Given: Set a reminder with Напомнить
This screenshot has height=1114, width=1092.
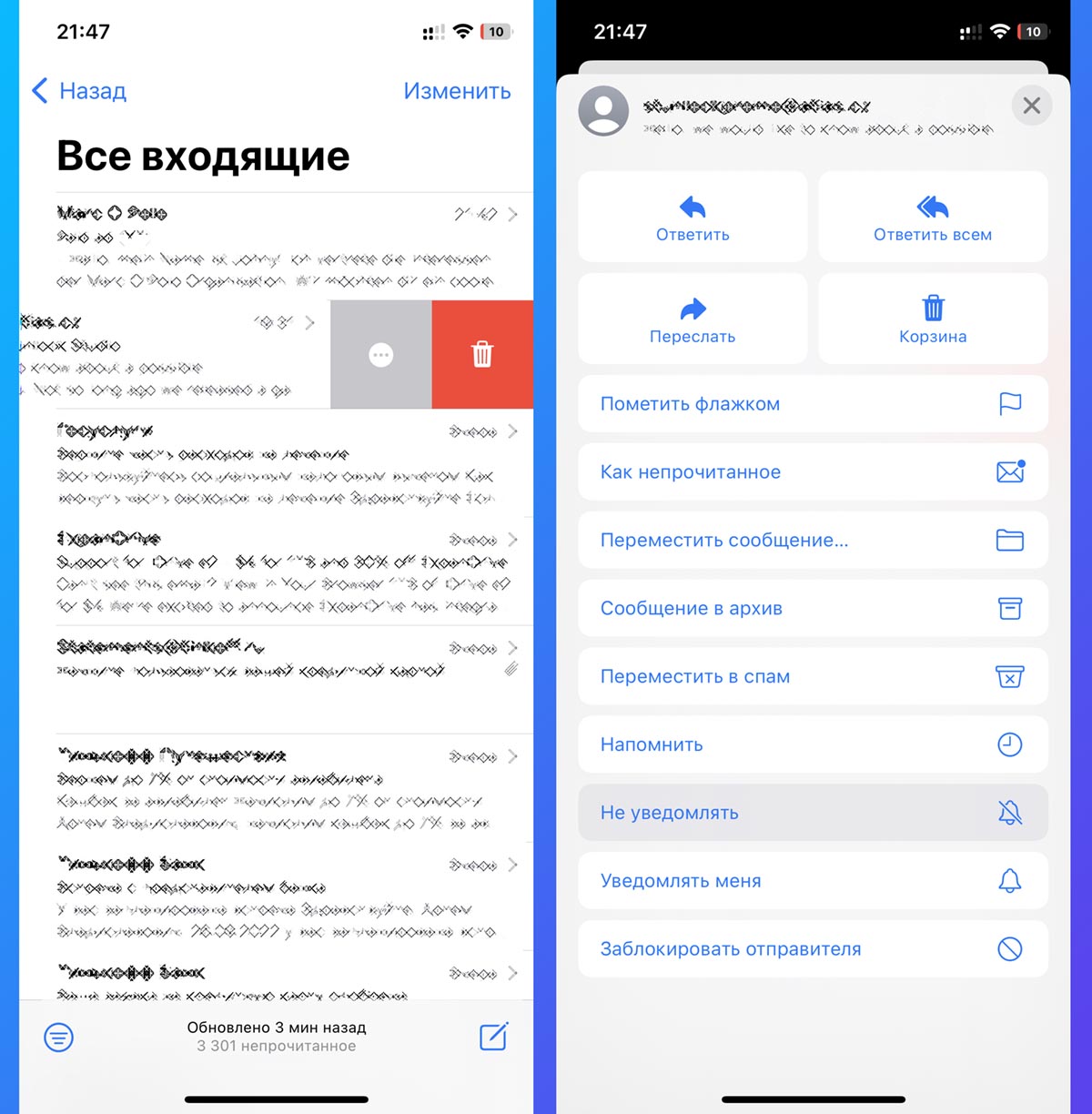Looking at the screenshot, I should 812,744.
